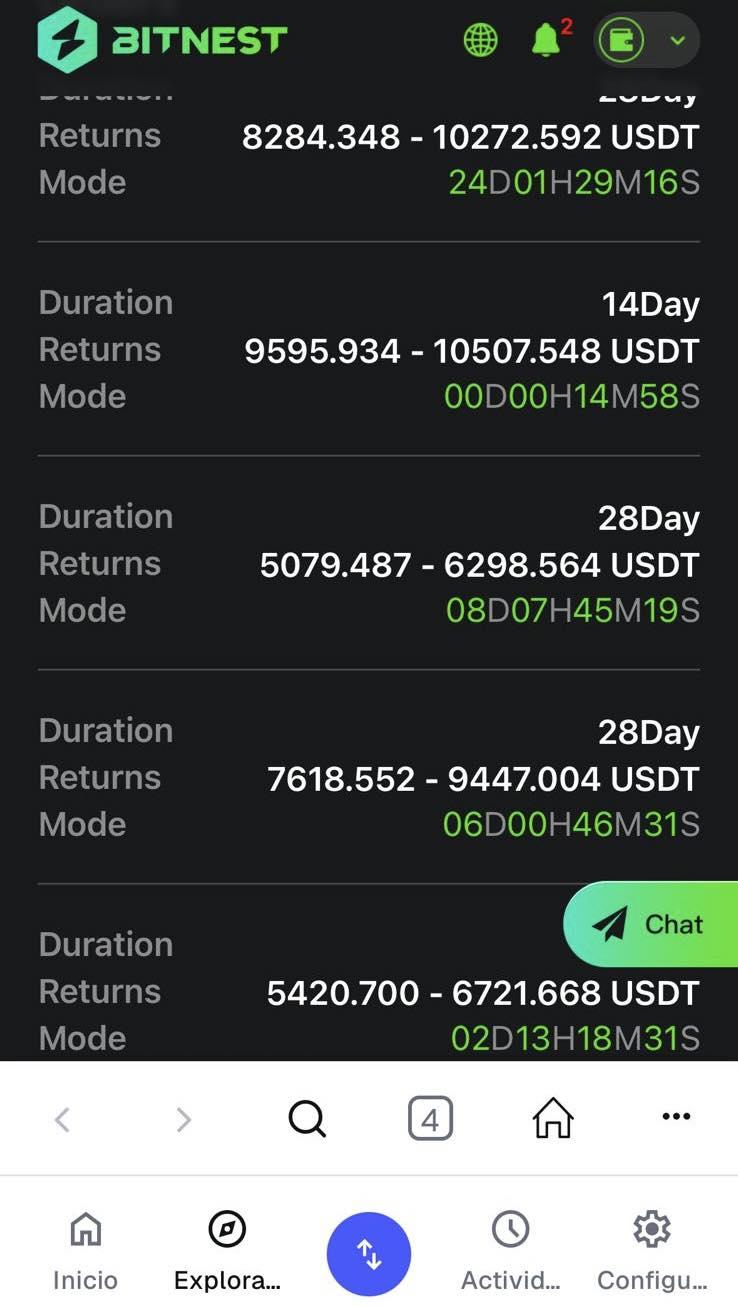Go back in the in-app browser
Screen dimensions: 738x1306
[x=62, y=1119]
